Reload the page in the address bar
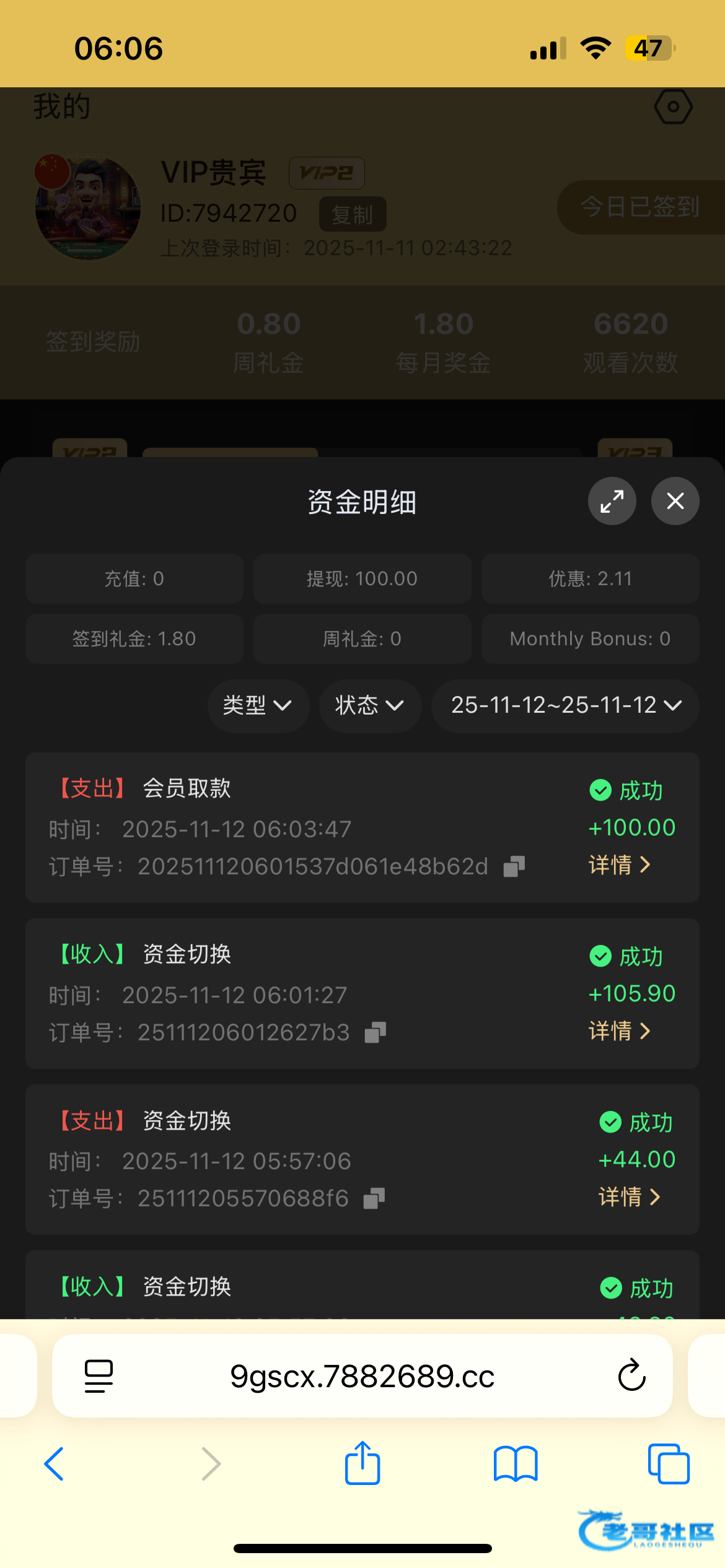 click(x=631, y=1375)
